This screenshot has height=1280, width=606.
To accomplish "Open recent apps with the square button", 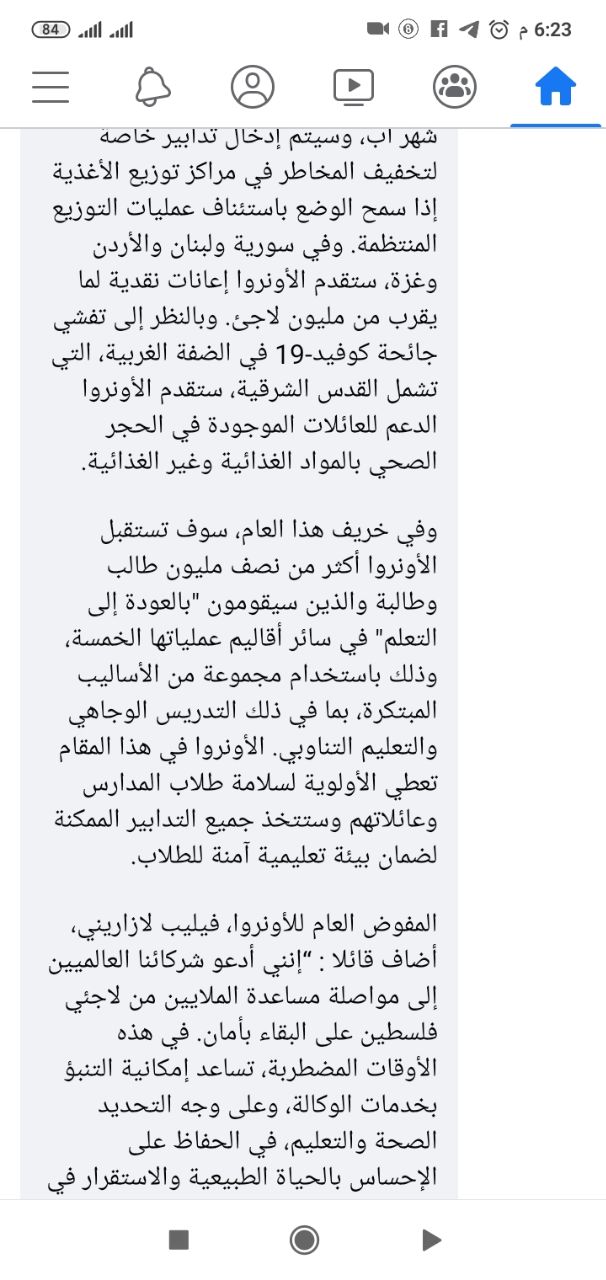I will click(x=179, y=1240).
